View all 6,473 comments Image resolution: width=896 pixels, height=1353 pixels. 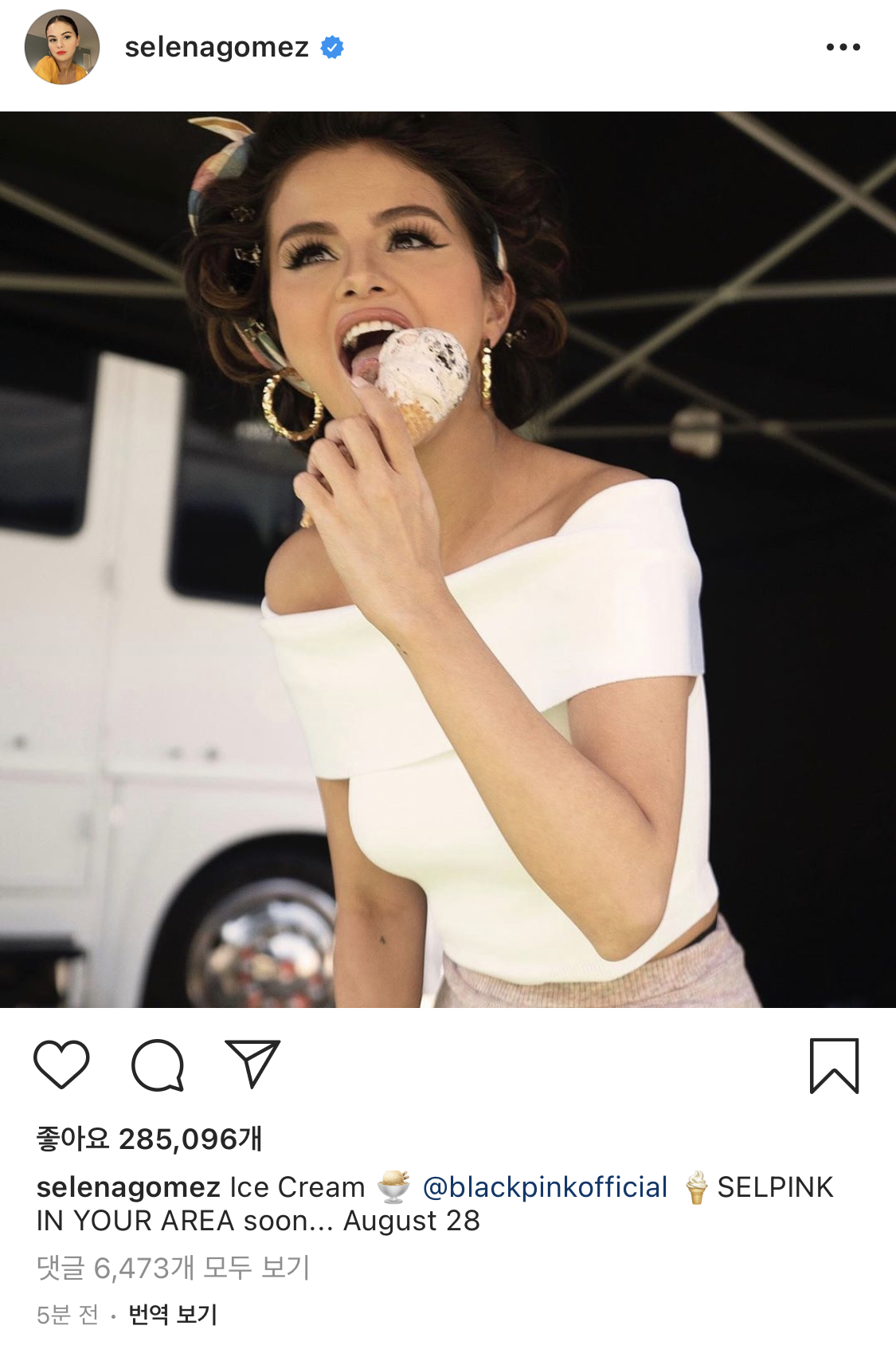click(x=173, y=1268)
